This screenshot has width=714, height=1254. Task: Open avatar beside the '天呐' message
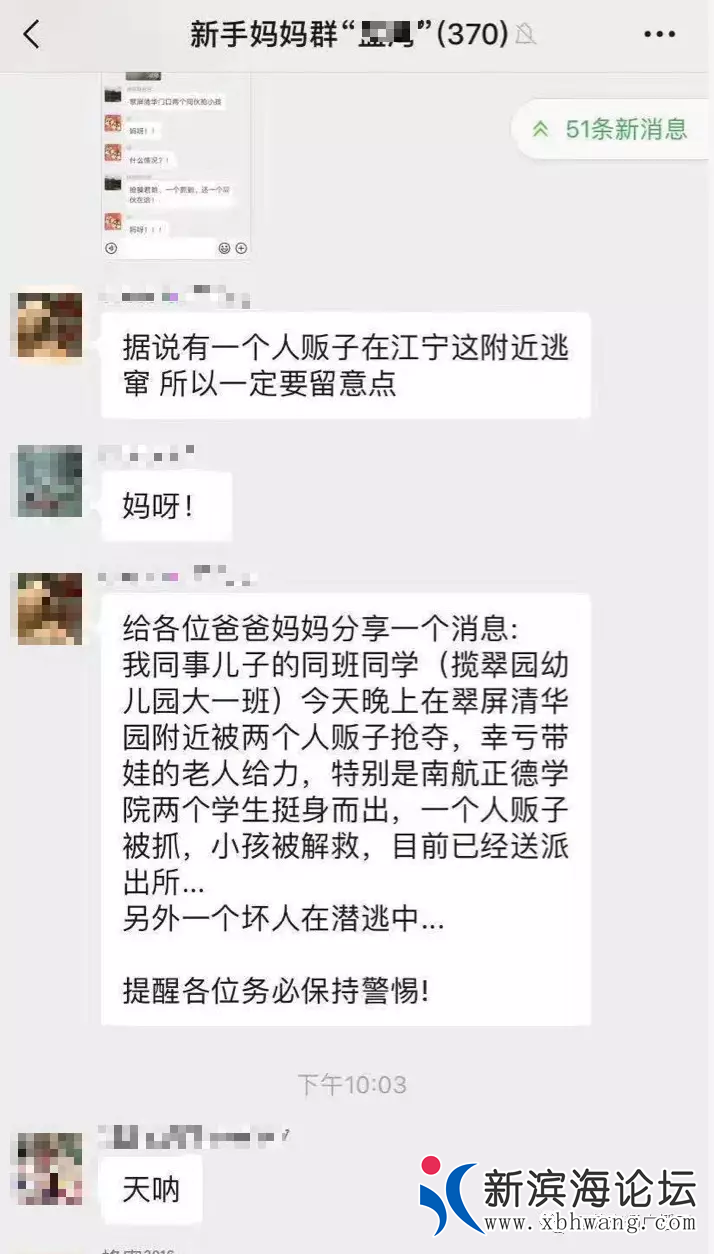pyautogui.click(x=46, y=1168)
